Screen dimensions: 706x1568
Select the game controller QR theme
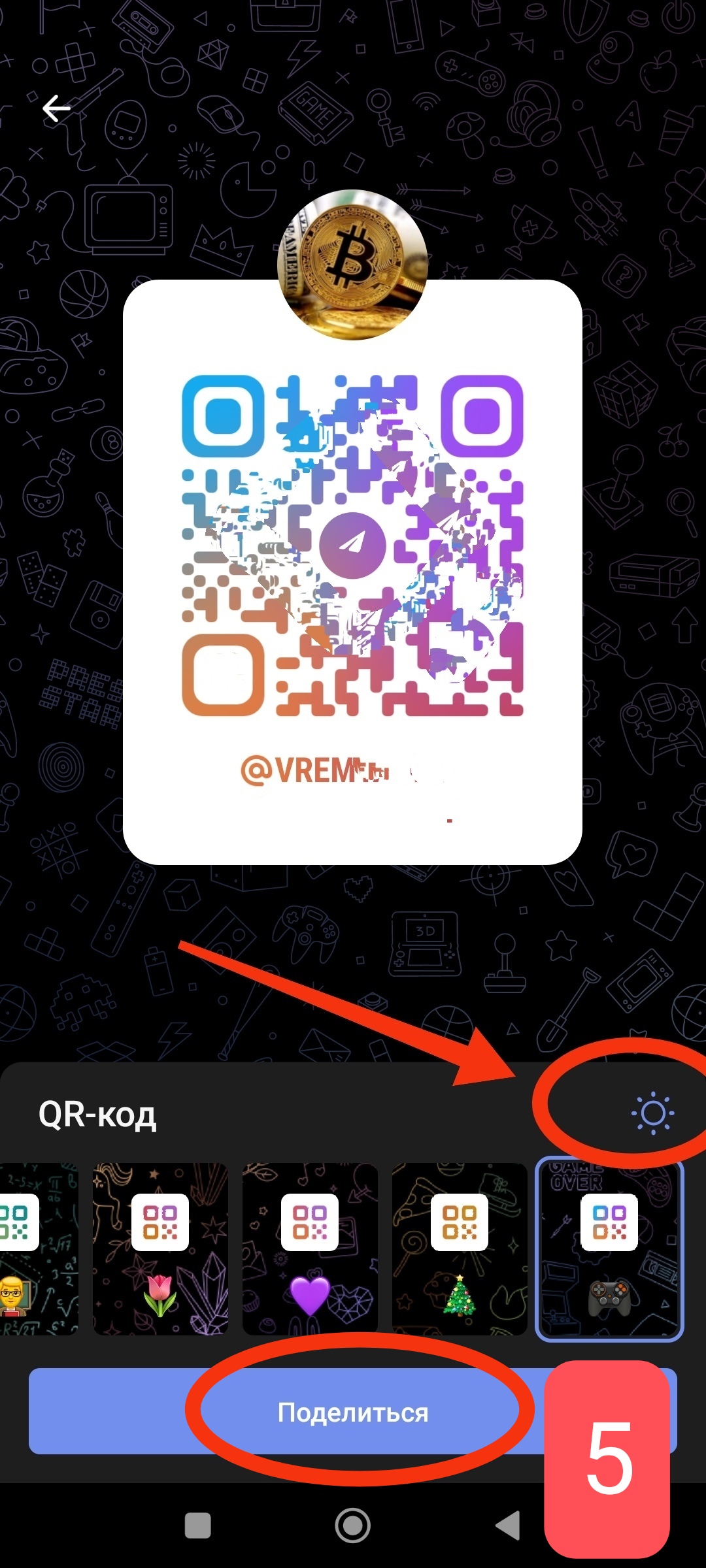pyautogui.click(x=609, y=1249)
